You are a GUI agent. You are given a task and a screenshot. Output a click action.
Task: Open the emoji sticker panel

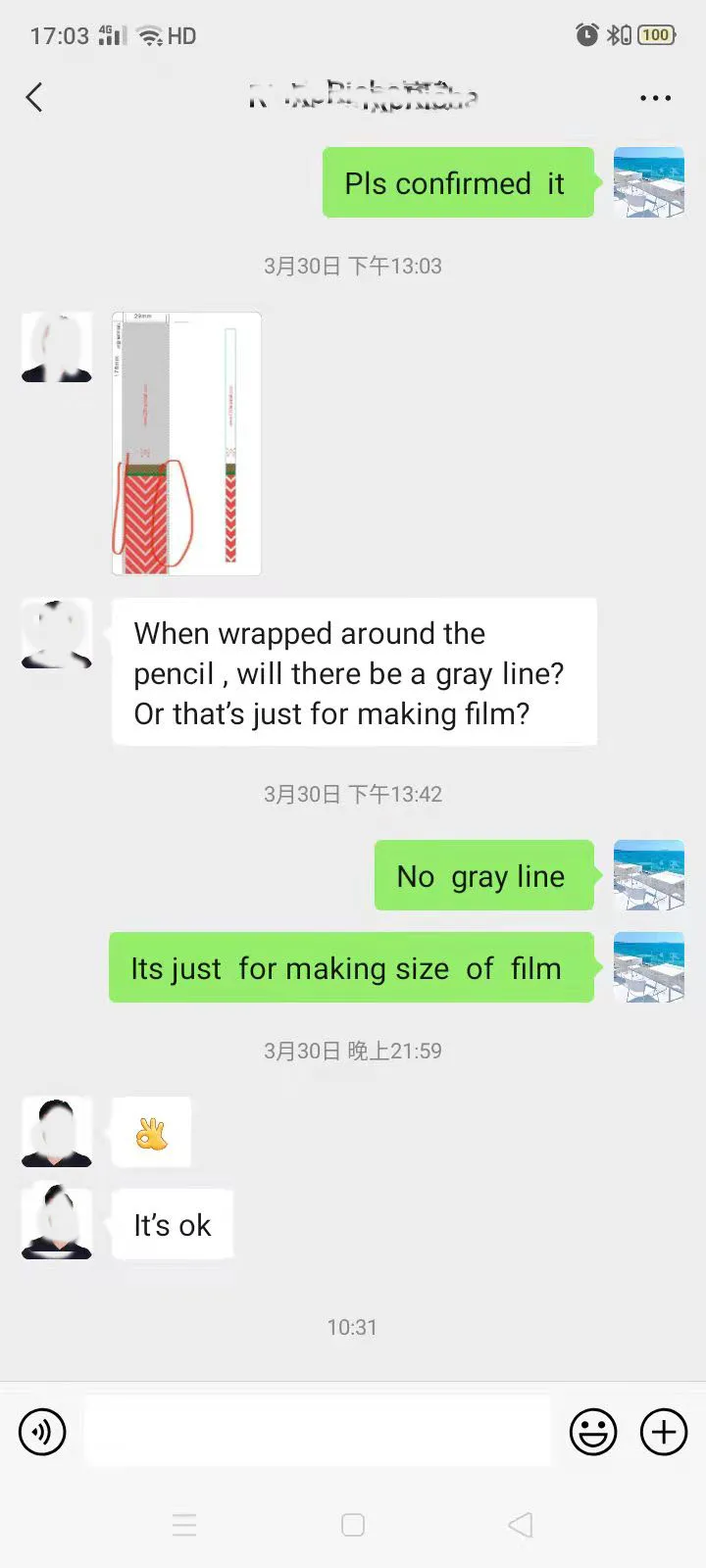point(593,1432)
